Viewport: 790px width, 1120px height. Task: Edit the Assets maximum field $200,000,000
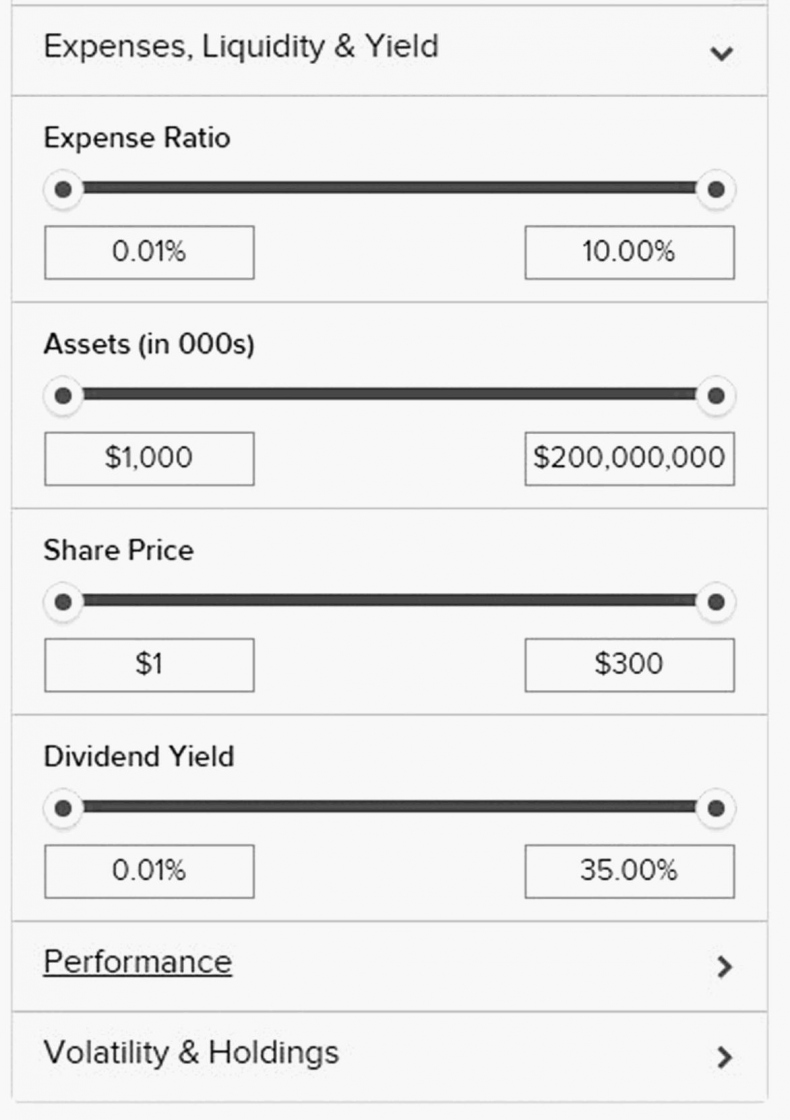pos(629,458)
